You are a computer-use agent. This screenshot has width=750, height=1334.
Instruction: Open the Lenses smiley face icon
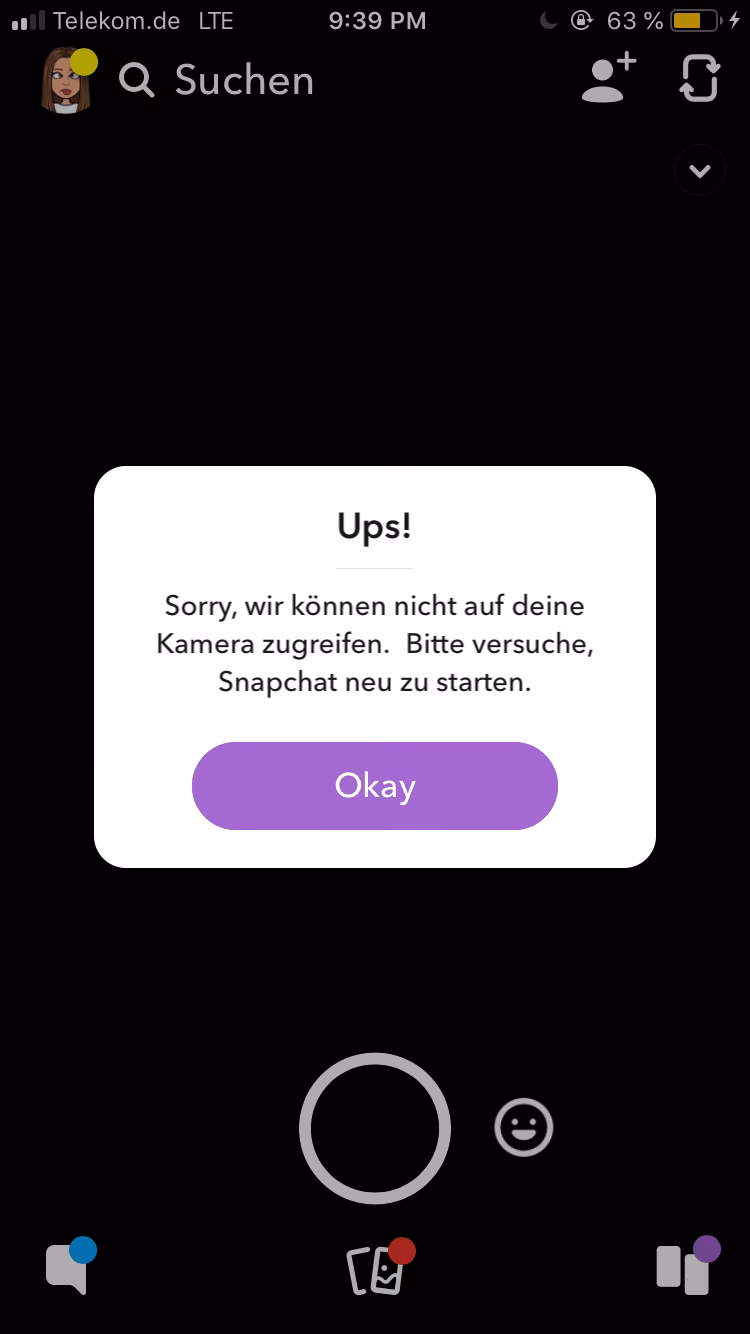[x=523, y=1128]
